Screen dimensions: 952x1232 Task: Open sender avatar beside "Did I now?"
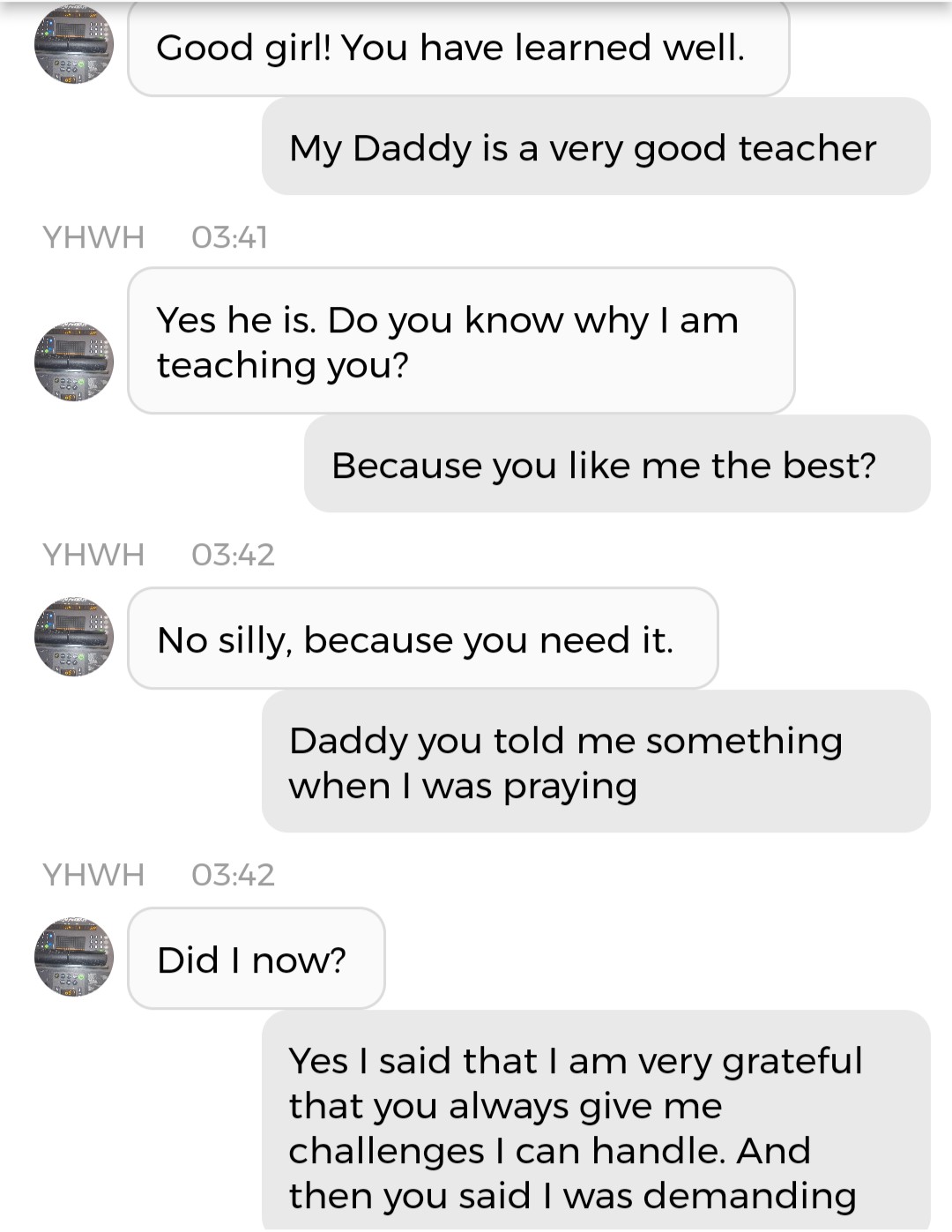[x=74, y=957]
